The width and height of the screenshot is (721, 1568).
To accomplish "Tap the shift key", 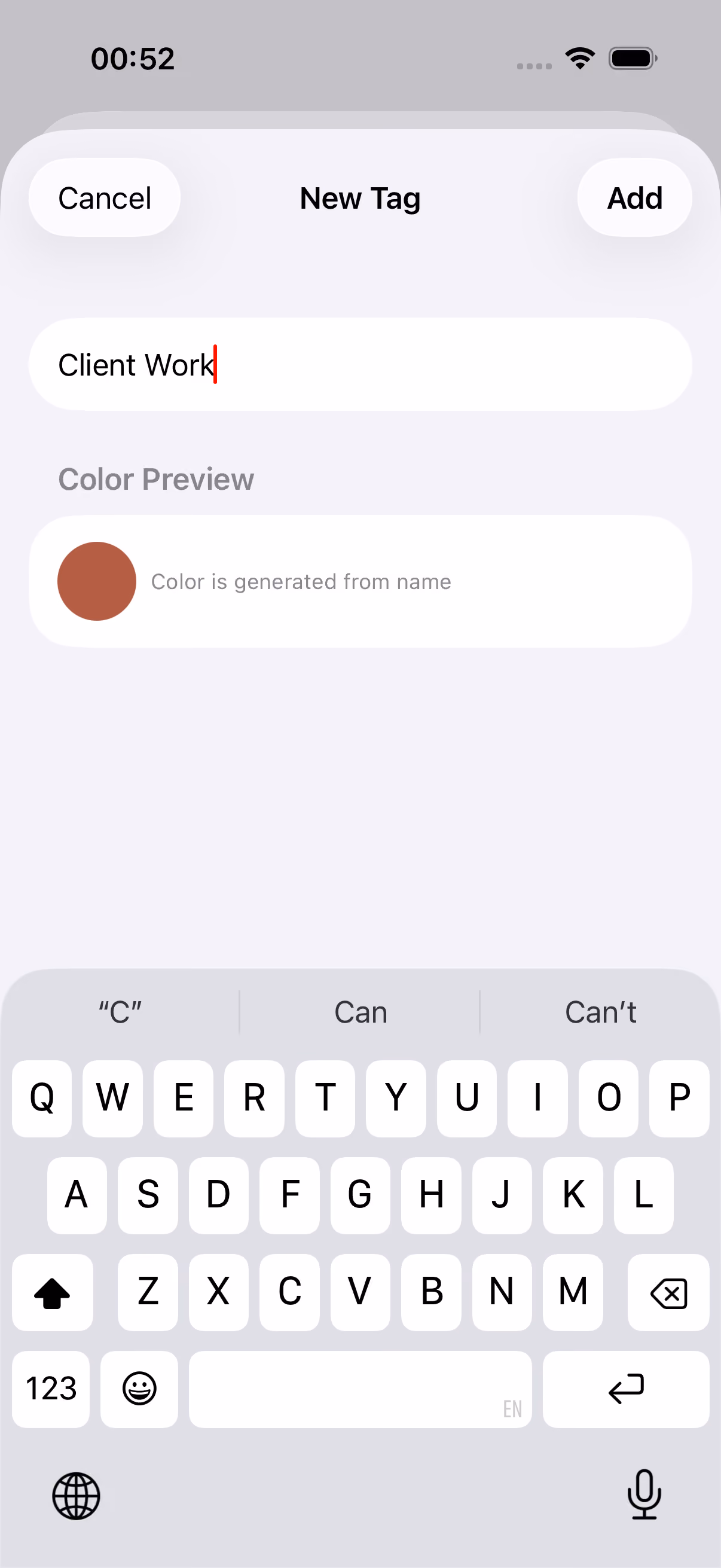I will [53, 1292].
